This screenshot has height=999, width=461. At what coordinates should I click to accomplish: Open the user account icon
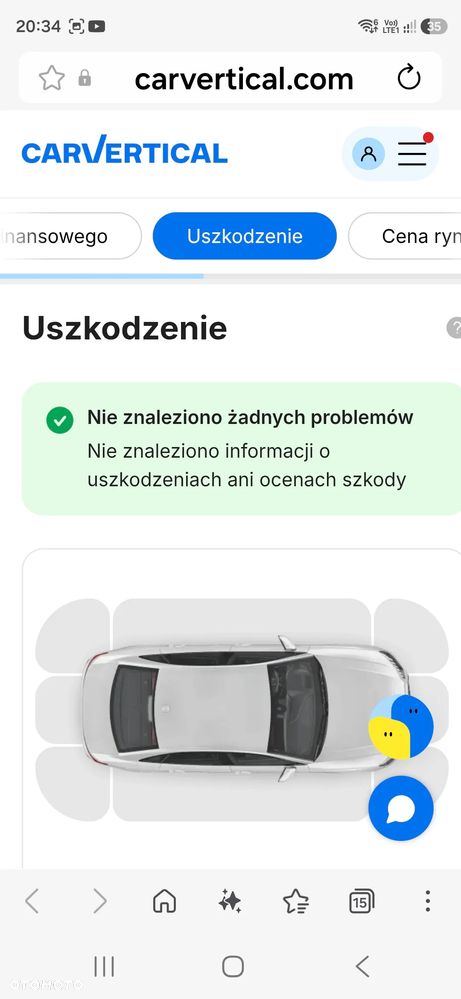(x=368, y=154)
